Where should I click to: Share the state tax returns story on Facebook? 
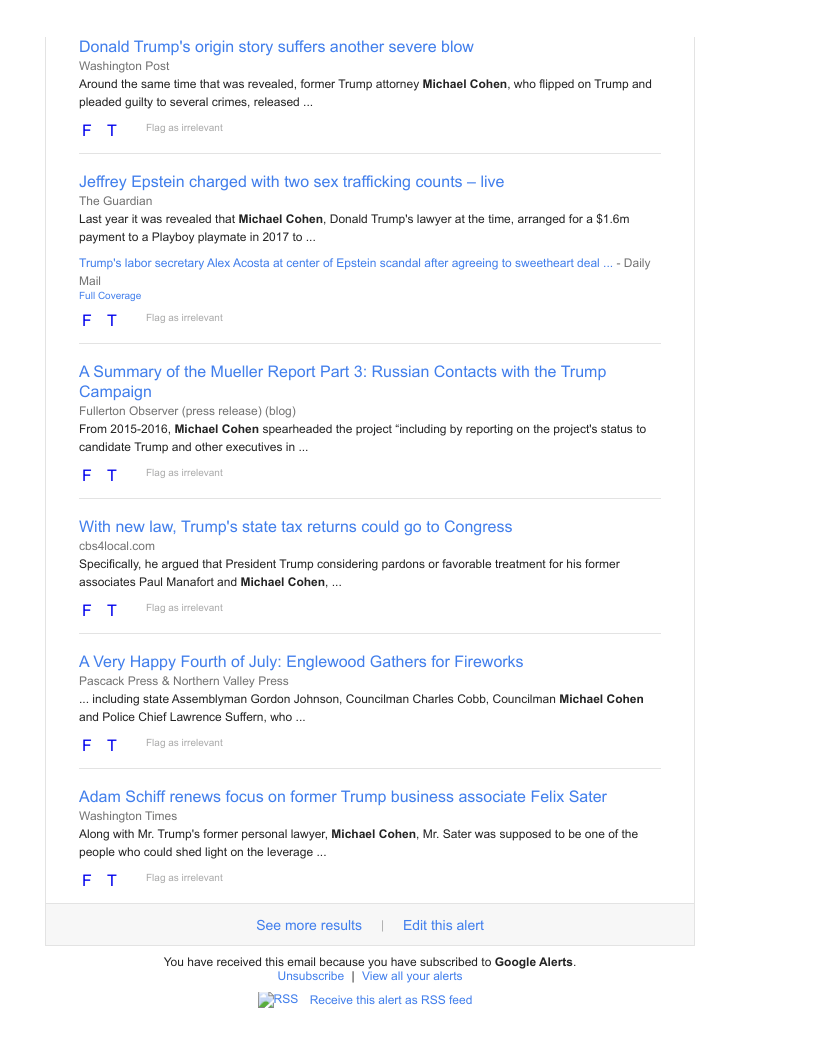coord(87,610)
